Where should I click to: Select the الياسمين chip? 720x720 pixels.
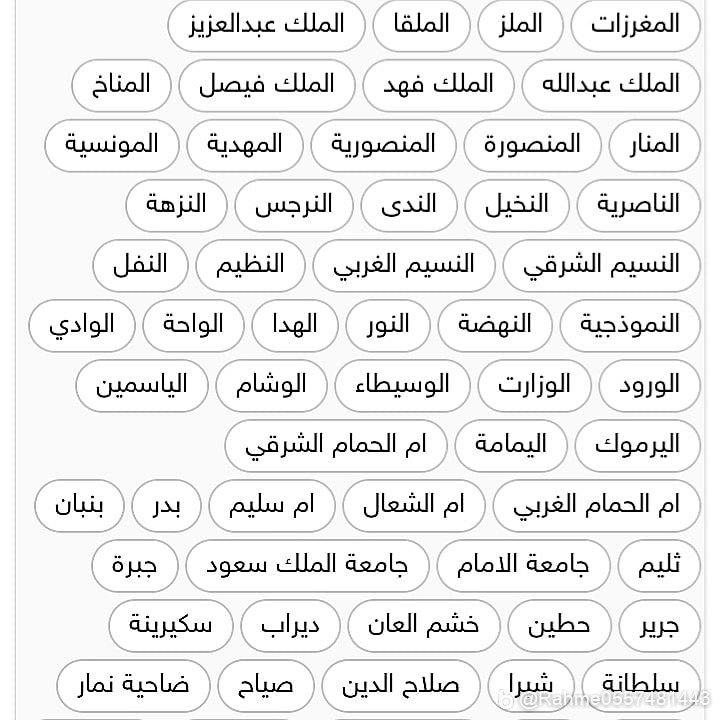(x=141, y=385)
